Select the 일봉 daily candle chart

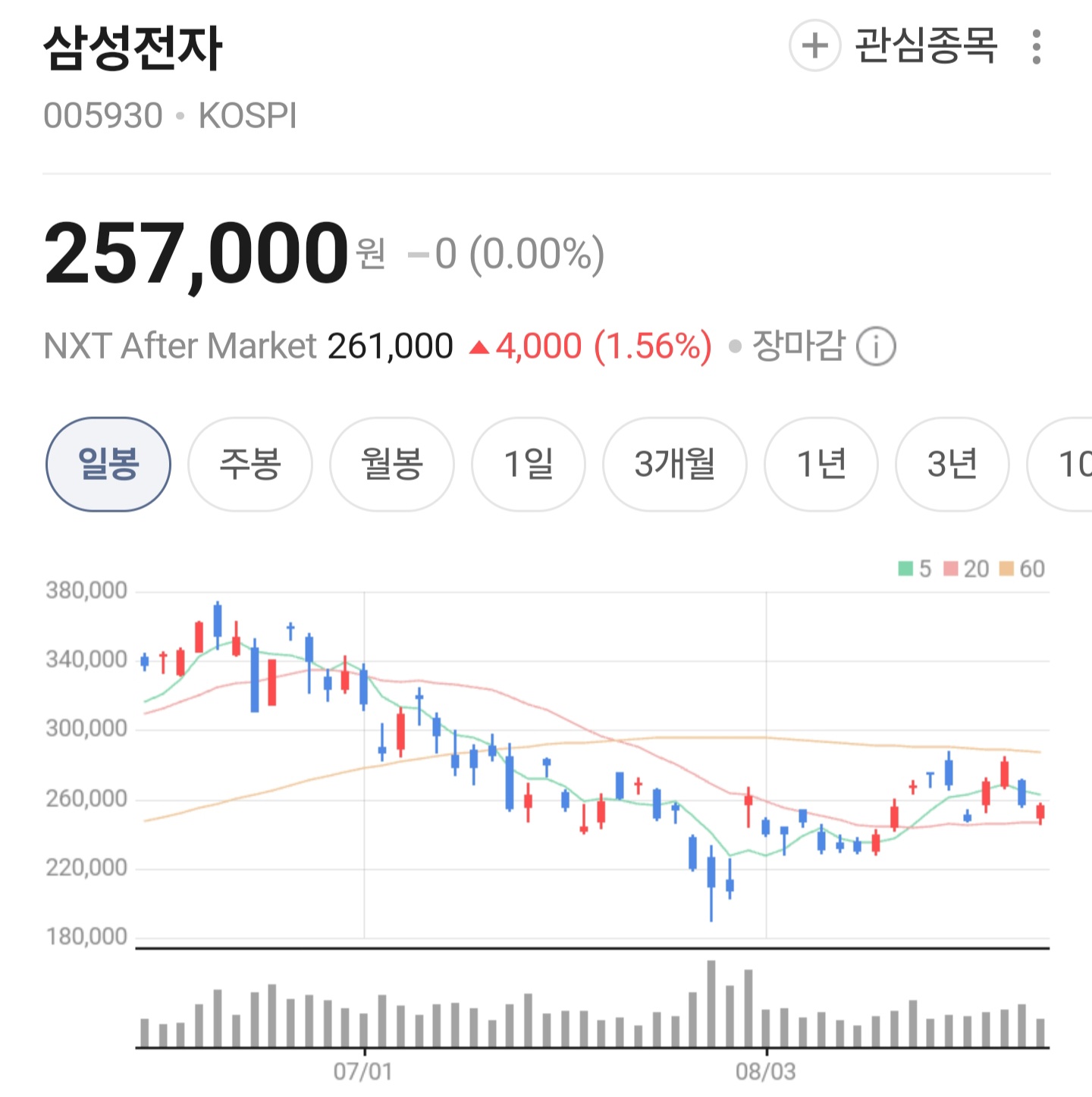point(108,464)
